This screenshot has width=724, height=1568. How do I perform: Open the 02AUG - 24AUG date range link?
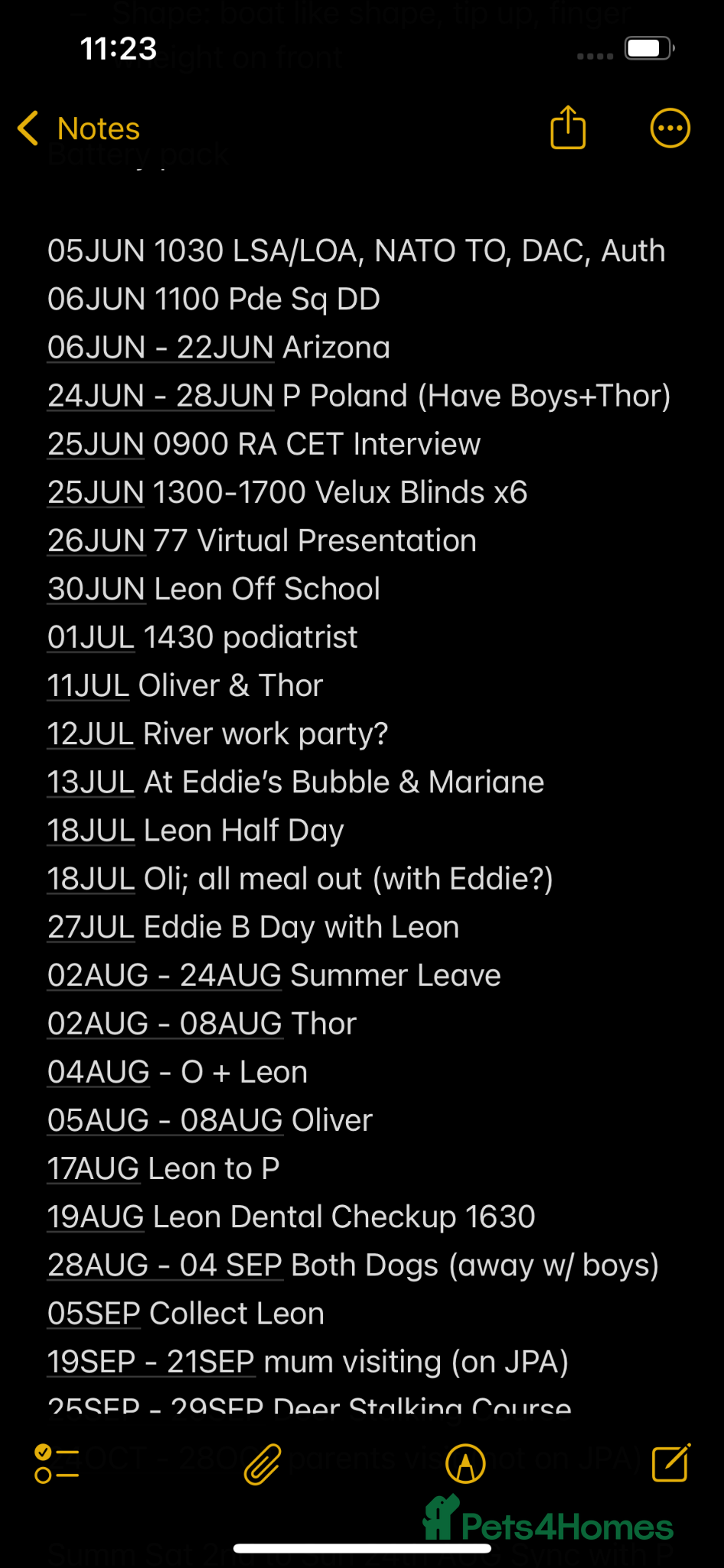click(x=165, y=976)
